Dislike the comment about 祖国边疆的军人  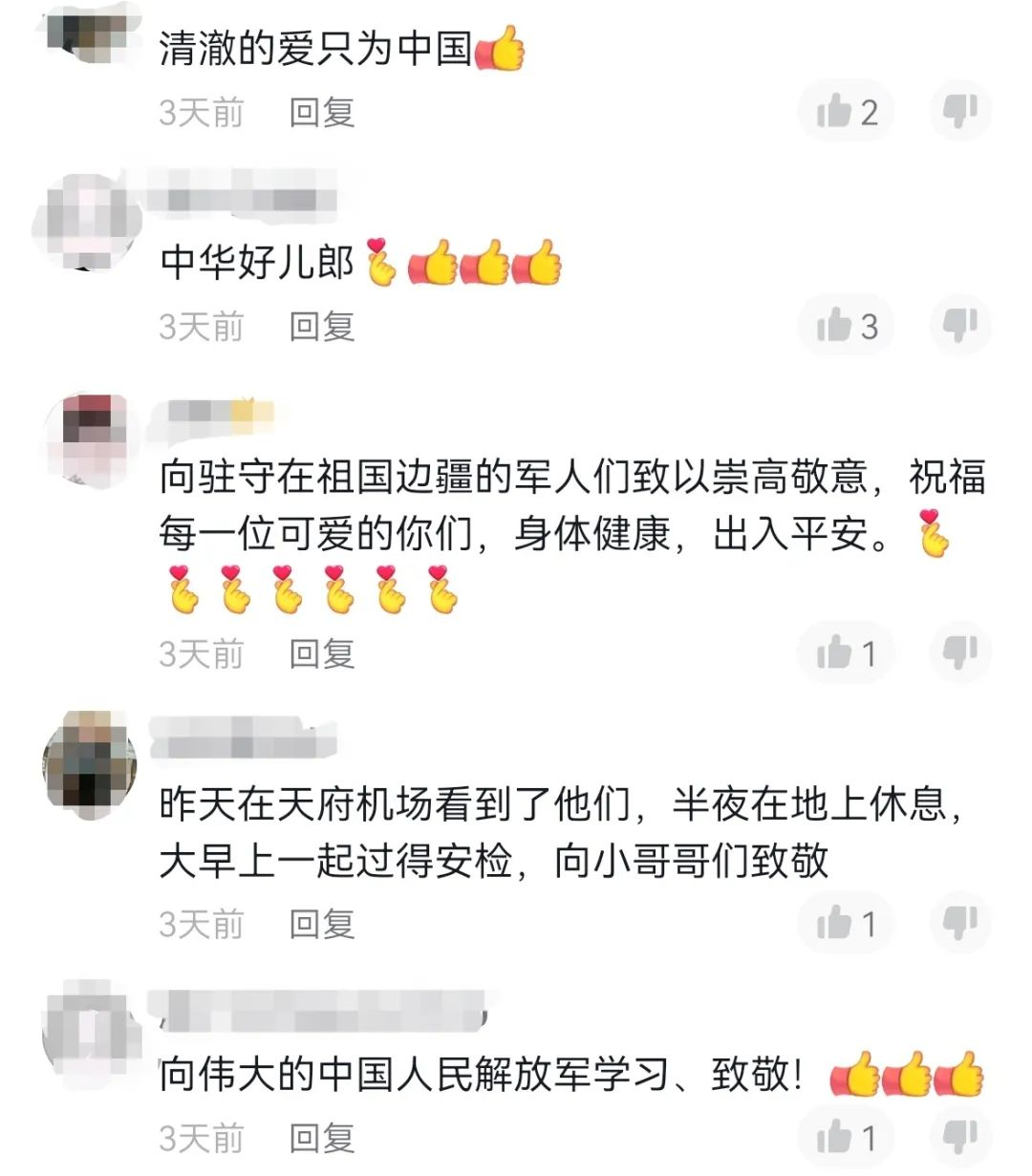[x=959, y=652]
